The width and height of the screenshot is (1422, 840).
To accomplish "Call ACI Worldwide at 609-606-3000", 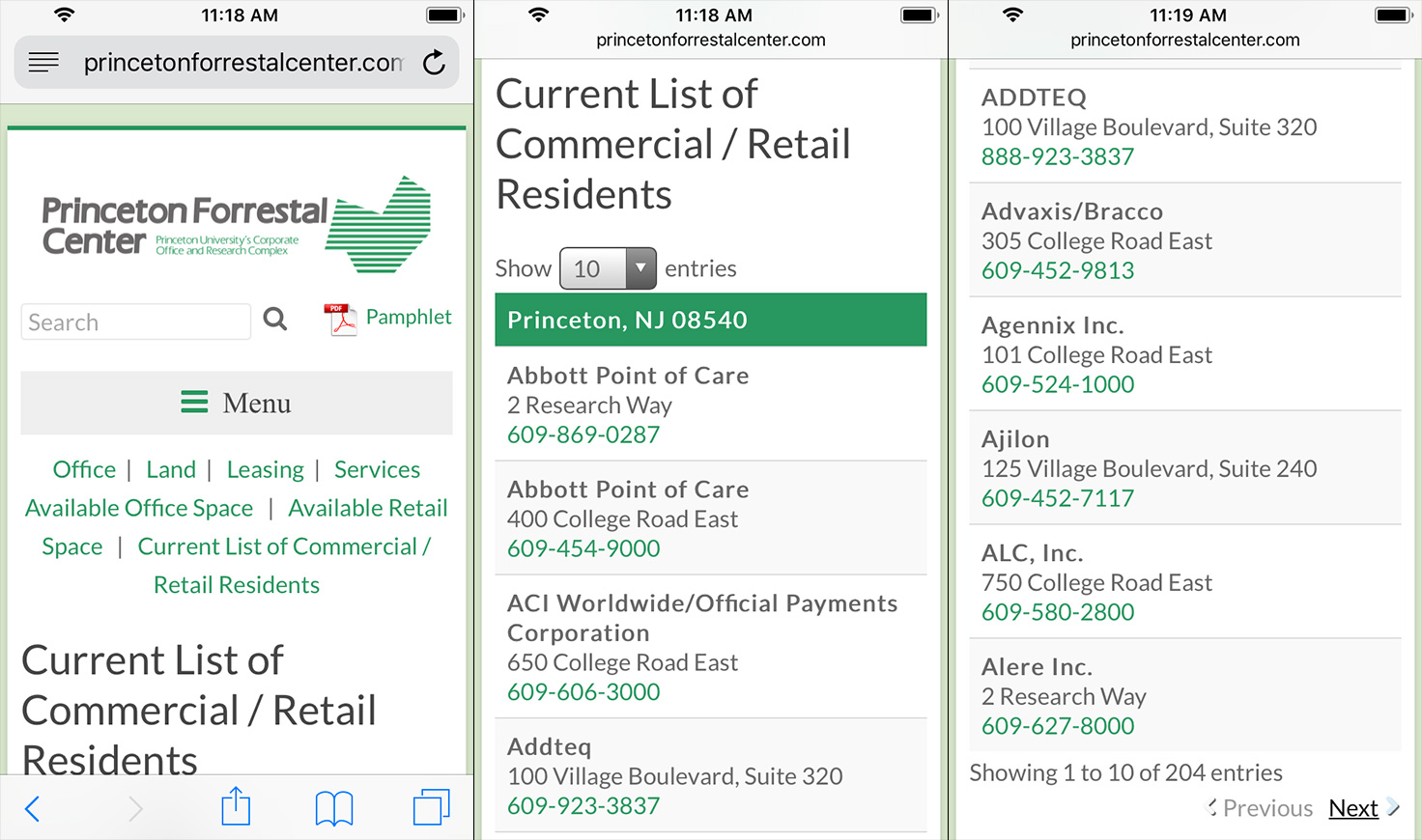I will pos(583,692).
